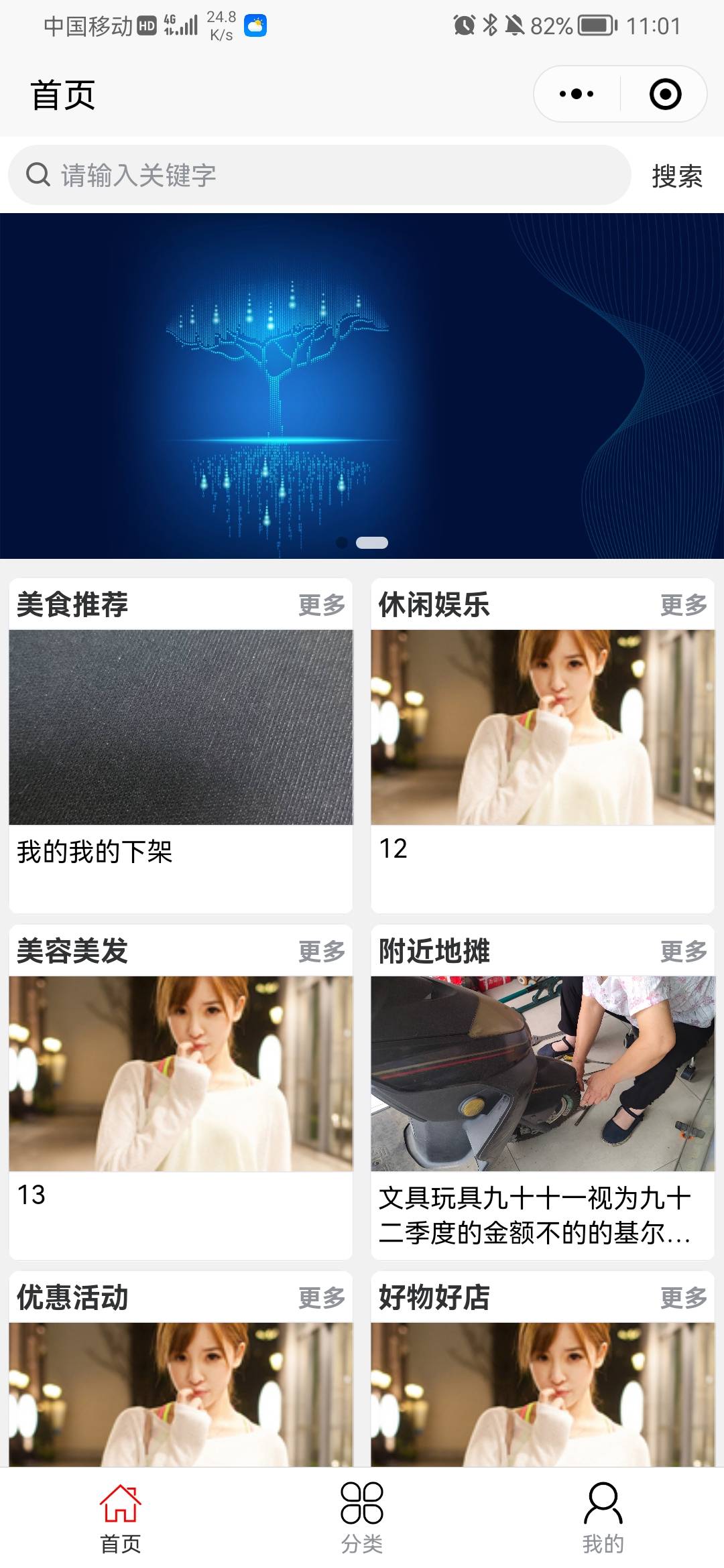View 更多 under 美食推荐
The image size is (724, 1568).
tap(322, 605)
